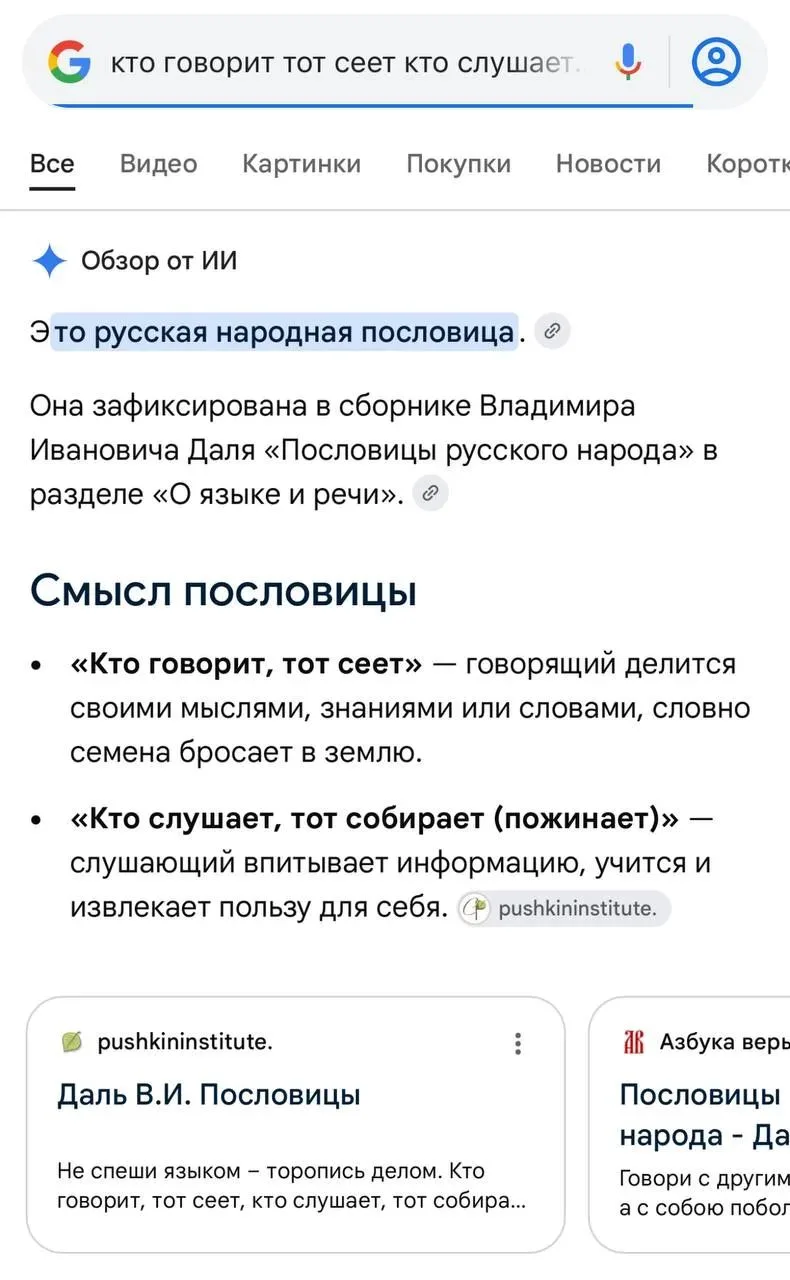Start voice search with the microphone

coord(628,63)
